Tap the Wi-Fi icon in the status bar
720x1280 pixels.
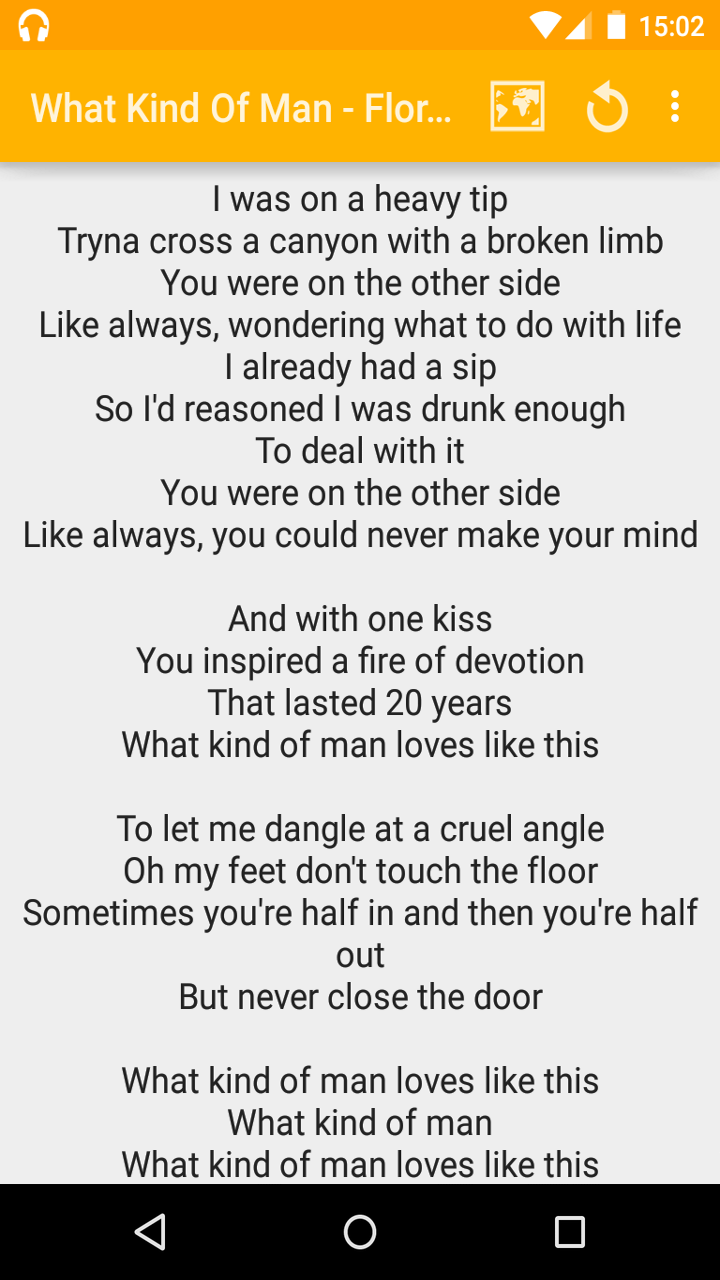pos(543,24)
